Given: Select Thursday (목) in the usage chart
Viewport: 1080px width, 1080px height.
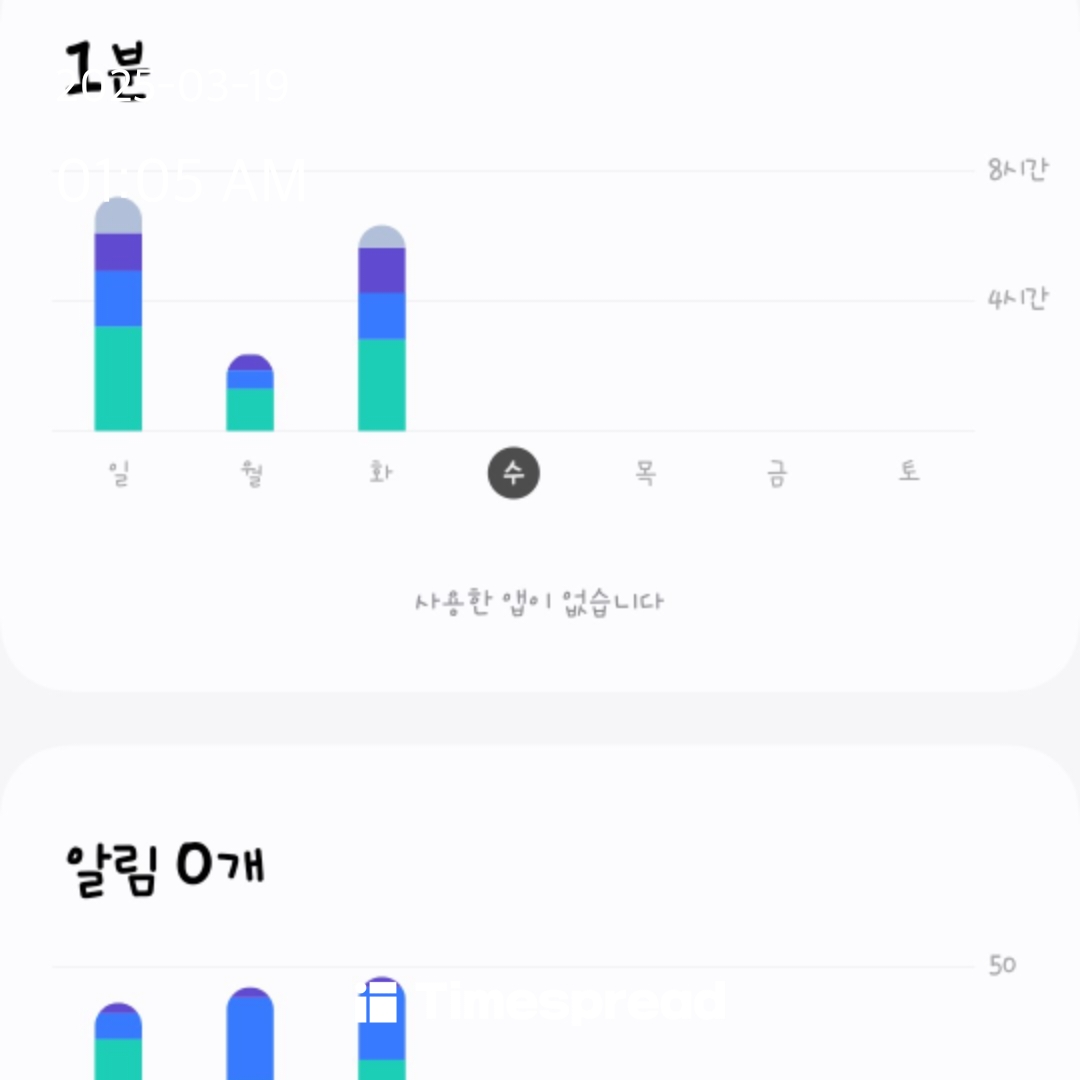Looking at the screenshot, I should click(x=645, y=473).
